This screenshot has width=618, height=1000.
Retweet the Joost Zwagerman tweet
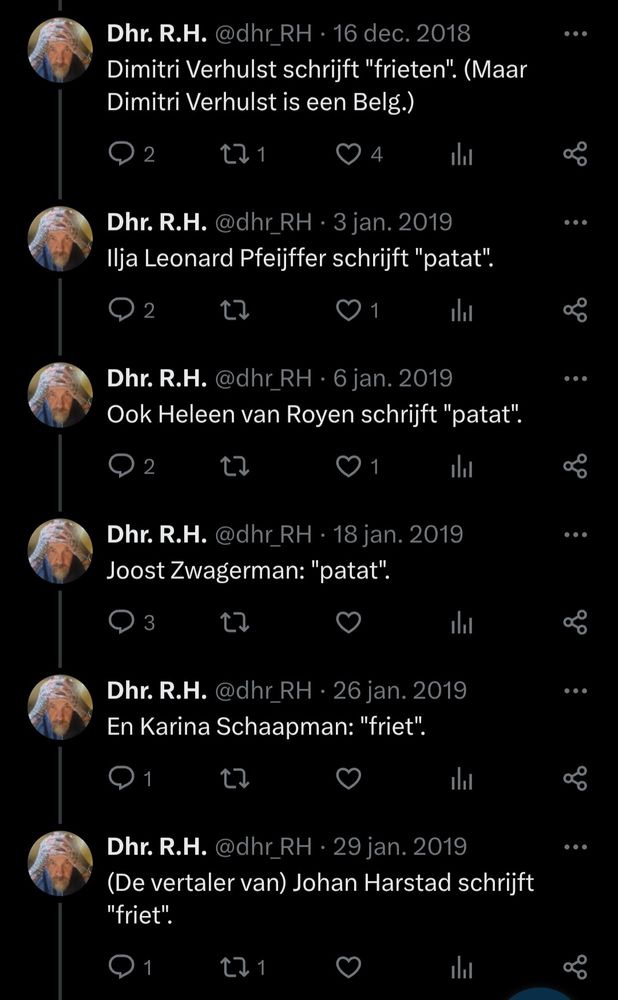(233, 622)
